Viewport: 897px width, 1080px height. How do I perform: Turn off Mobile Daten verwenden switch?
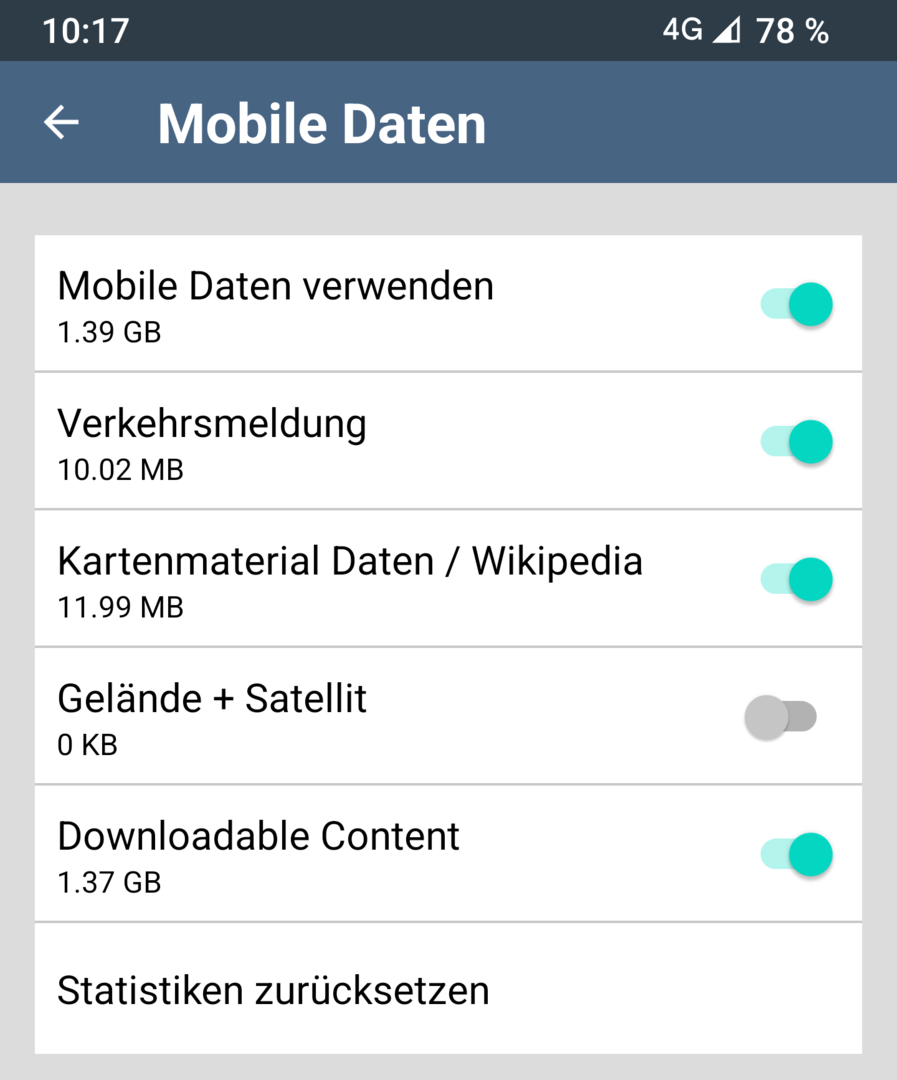click(x=796, y=304)
